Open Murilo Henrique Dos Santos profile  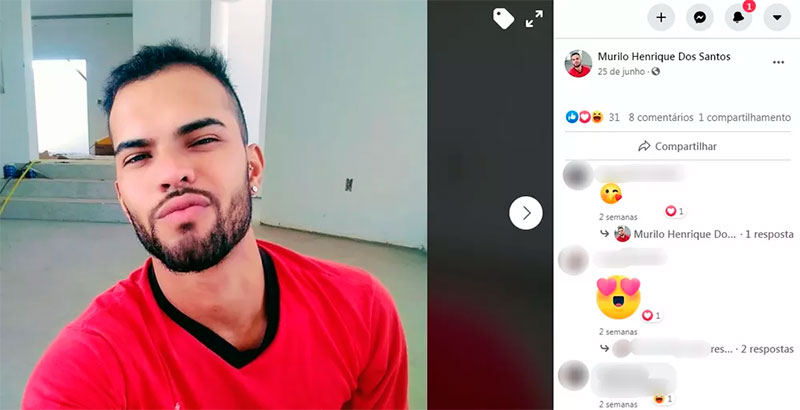[x=663, y=56]
